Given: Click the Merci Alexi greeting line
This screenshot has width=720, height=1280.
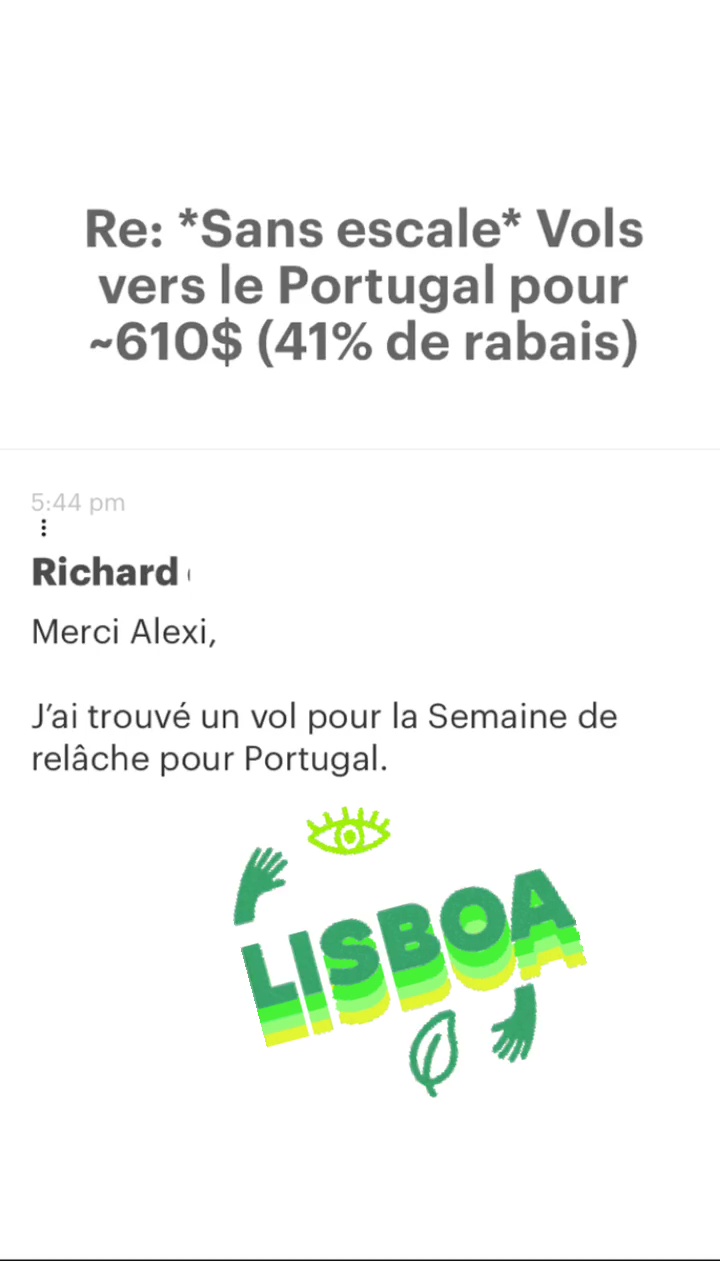Looking at the screenshot, I should tap(123, 632).
